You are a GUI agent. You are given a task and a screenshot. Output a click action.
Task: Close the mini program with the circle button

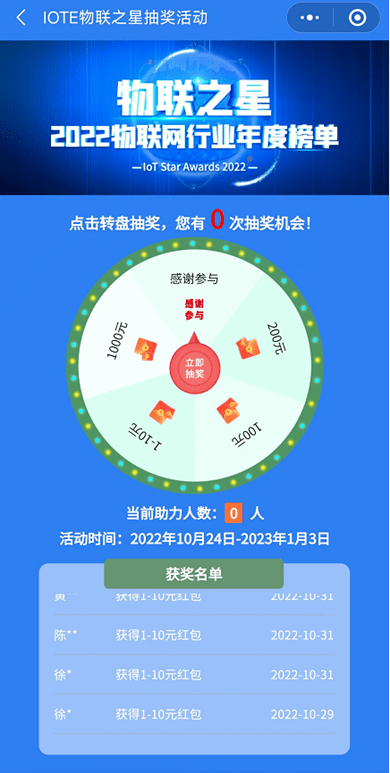pyautogui.click(x=357, y=18)
